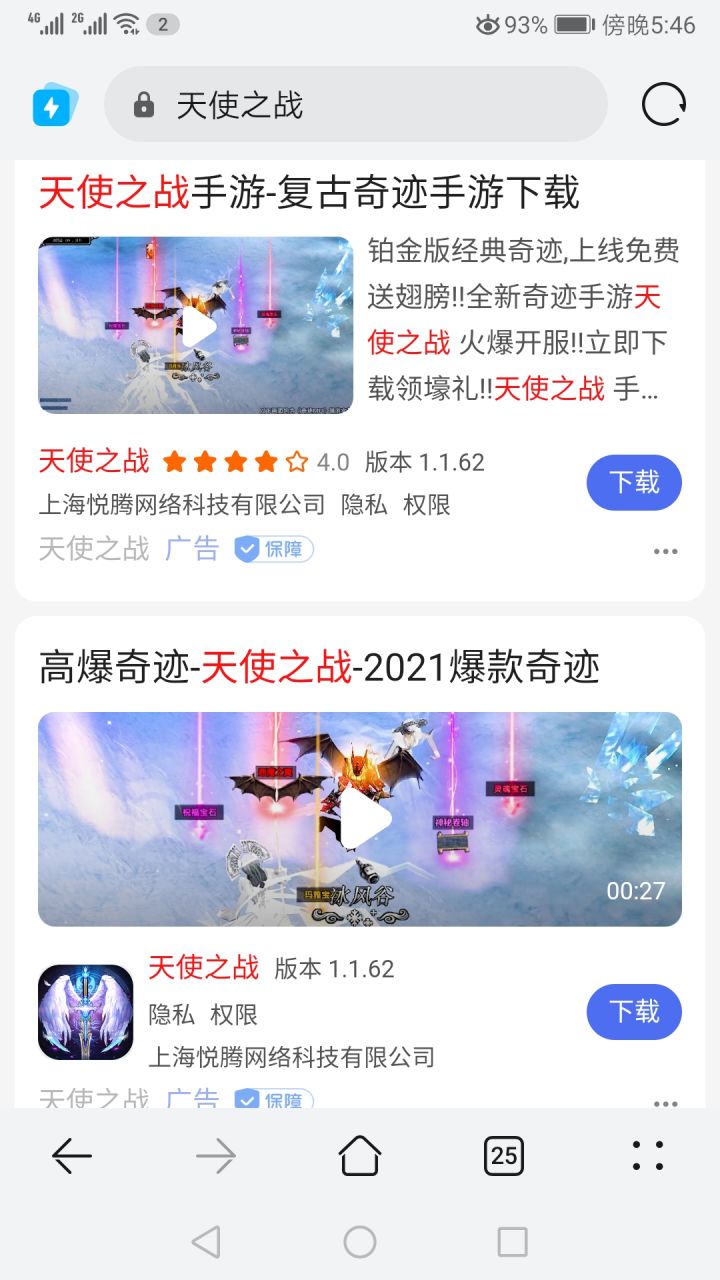Play the first game preview video

click(x=196, y=324)
